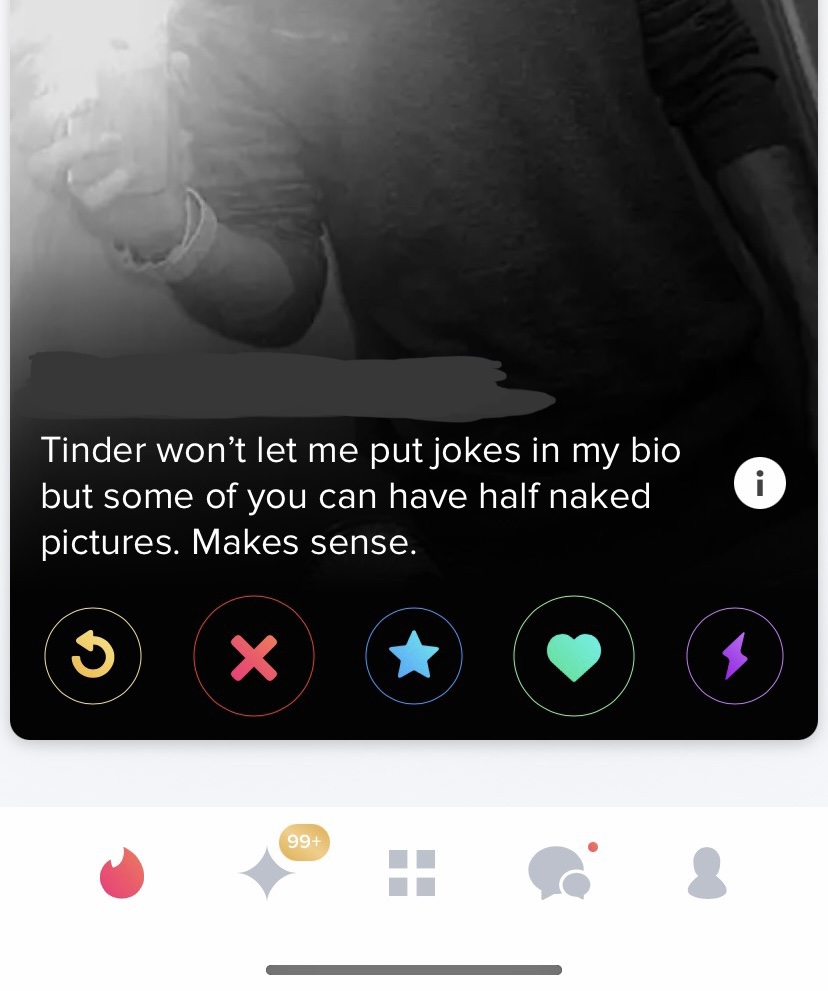Open the messages tab

coord(558,873)
